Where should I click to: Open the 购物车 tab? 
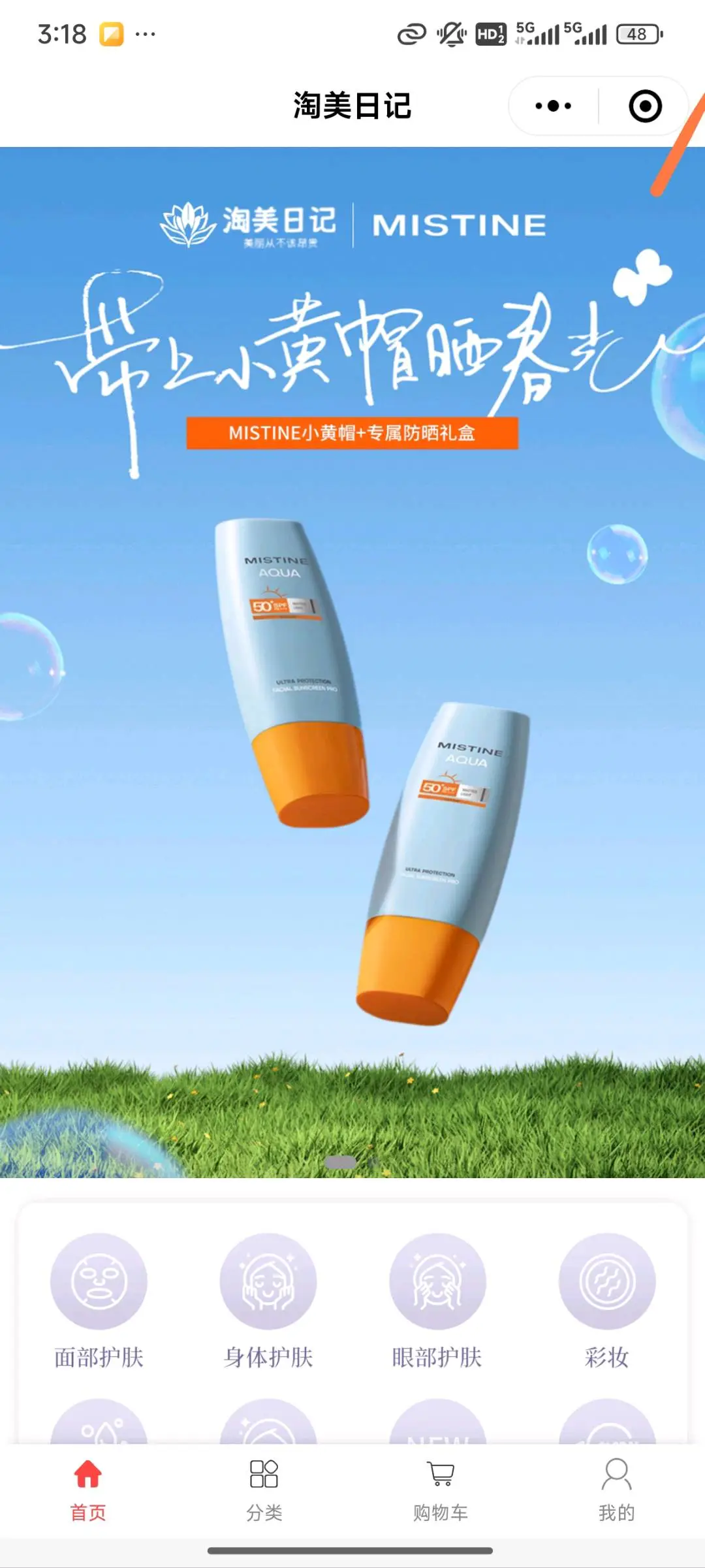tap(441, 1490)
